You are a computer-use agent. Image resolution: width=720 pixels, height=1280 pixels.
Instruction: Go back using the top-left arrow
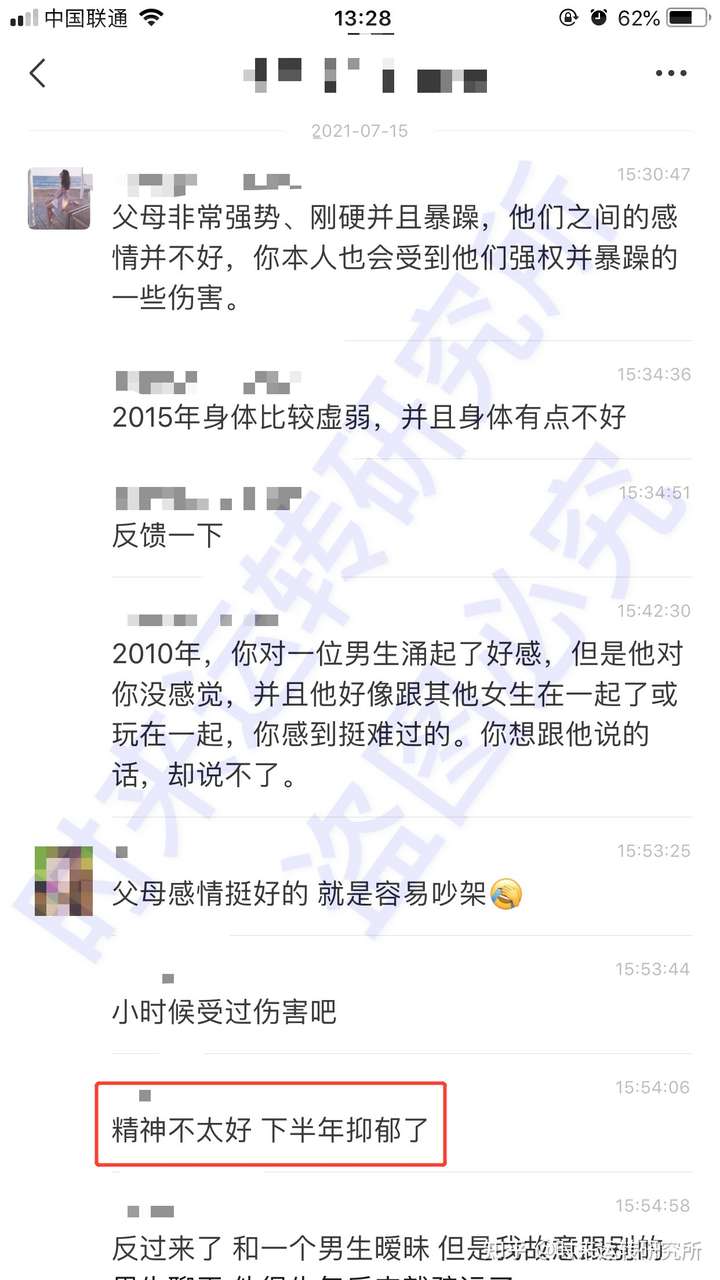coord(38,73)
